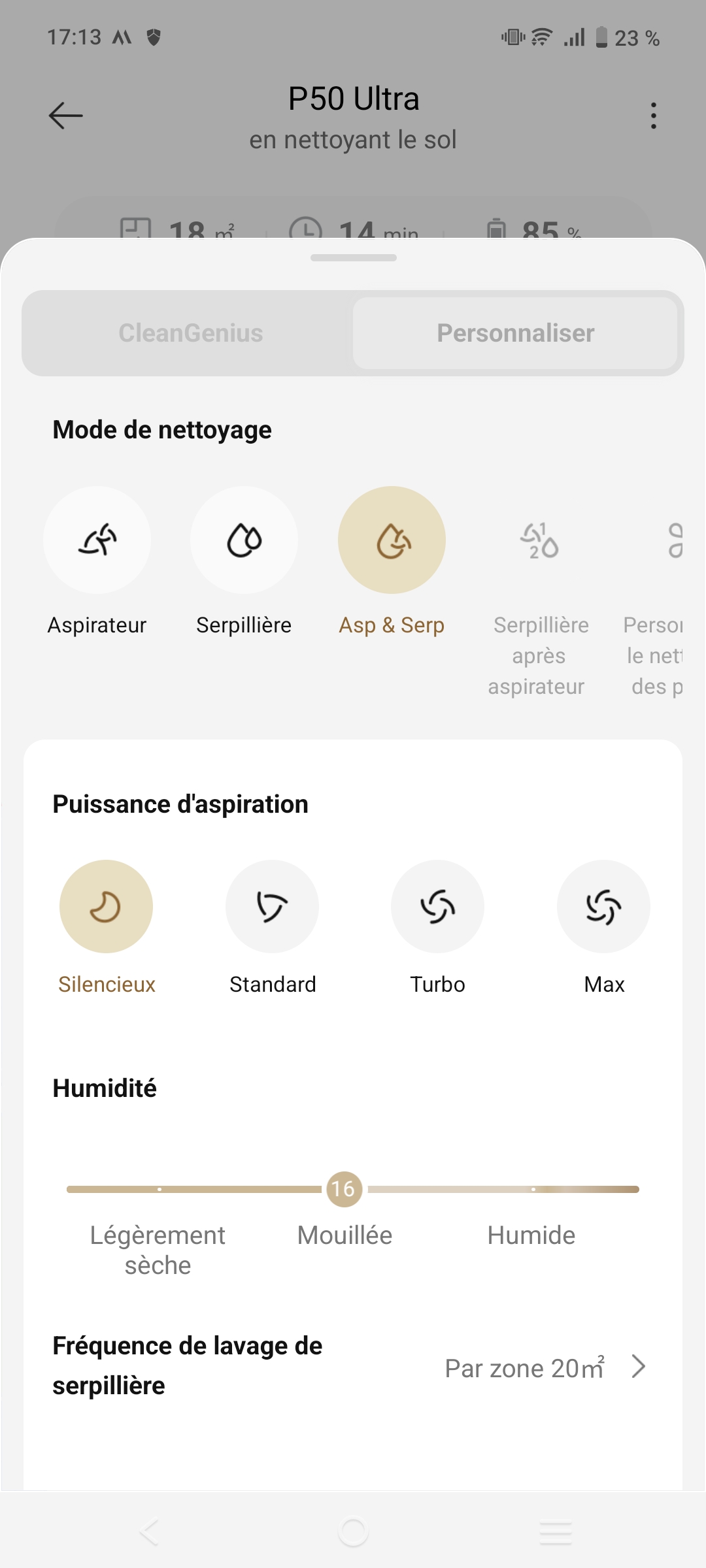Go back using the top arrow
Image resolution: width=706 pixels, height=1568 pixels.
(x=66, y=116)
